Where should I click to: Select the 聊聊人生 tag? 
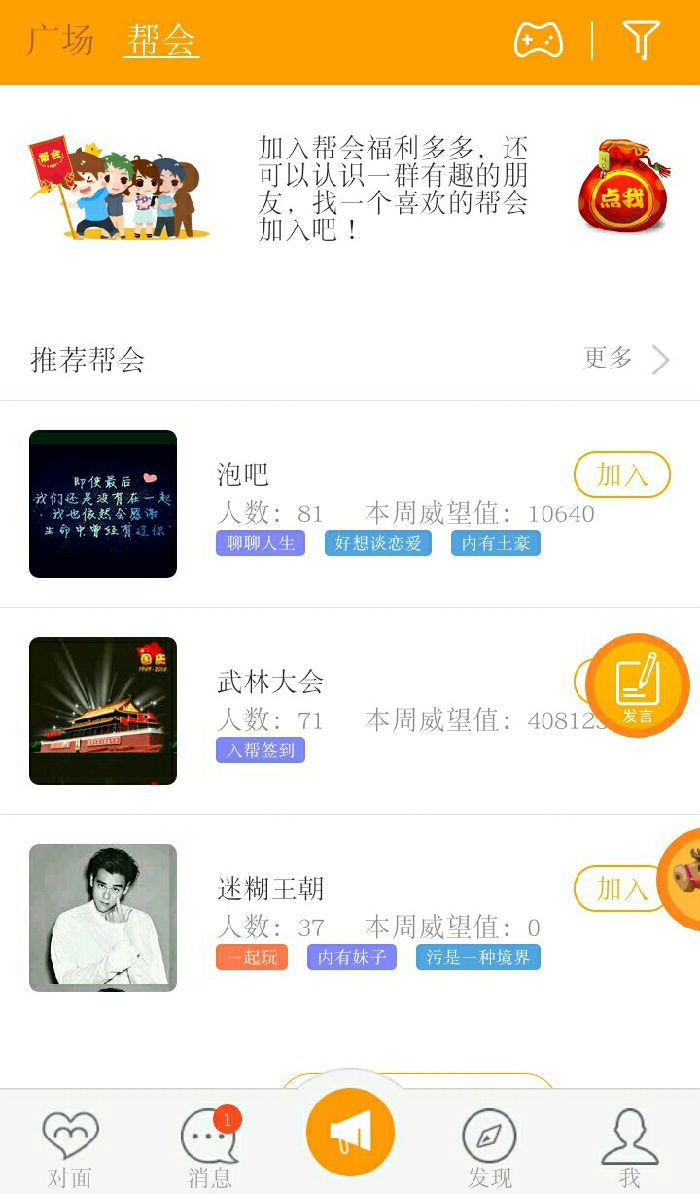(260, 543)
